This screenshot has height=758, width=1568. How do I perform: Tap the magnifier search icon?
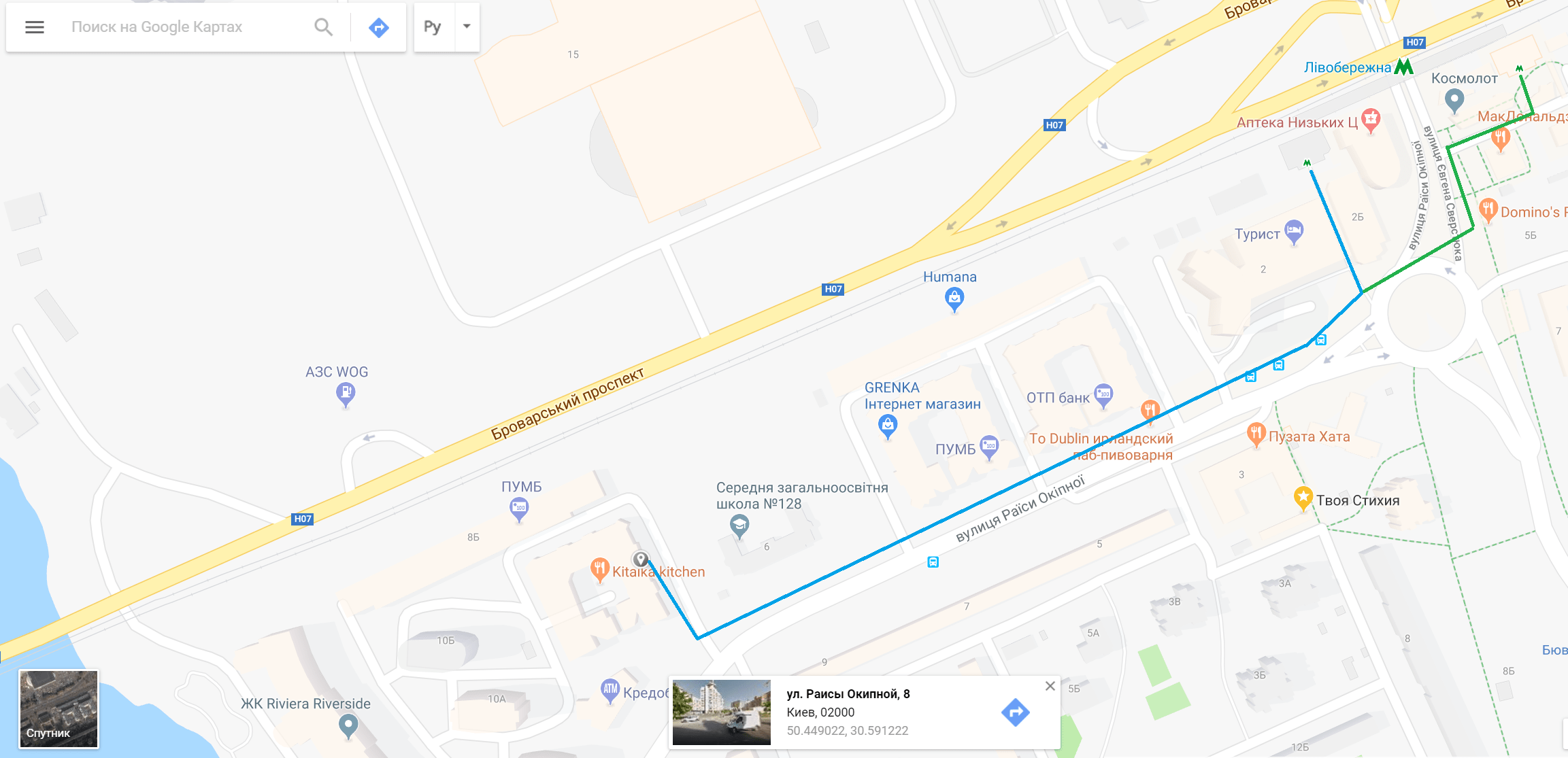click(x=323, y=27)
